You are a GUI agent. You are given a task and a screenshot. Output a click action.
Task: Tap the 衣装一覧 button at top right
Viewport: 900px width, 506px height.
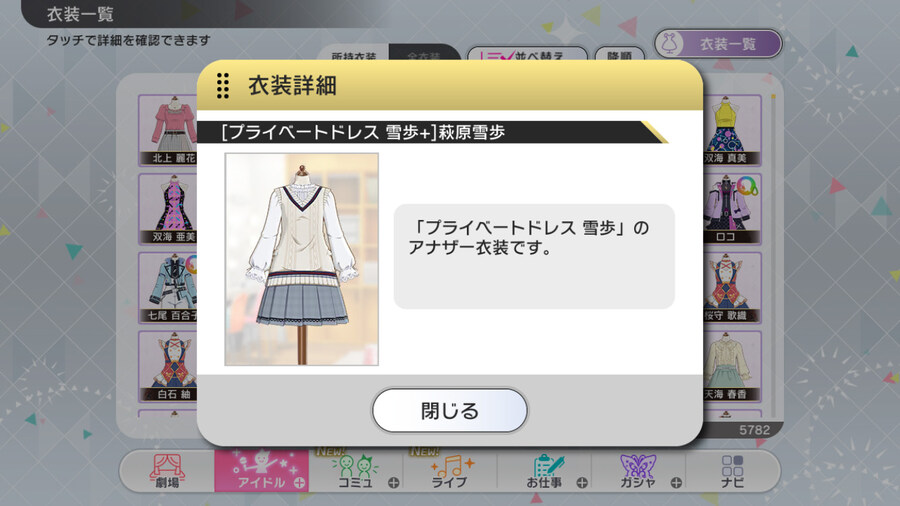(x=717, y=44)
